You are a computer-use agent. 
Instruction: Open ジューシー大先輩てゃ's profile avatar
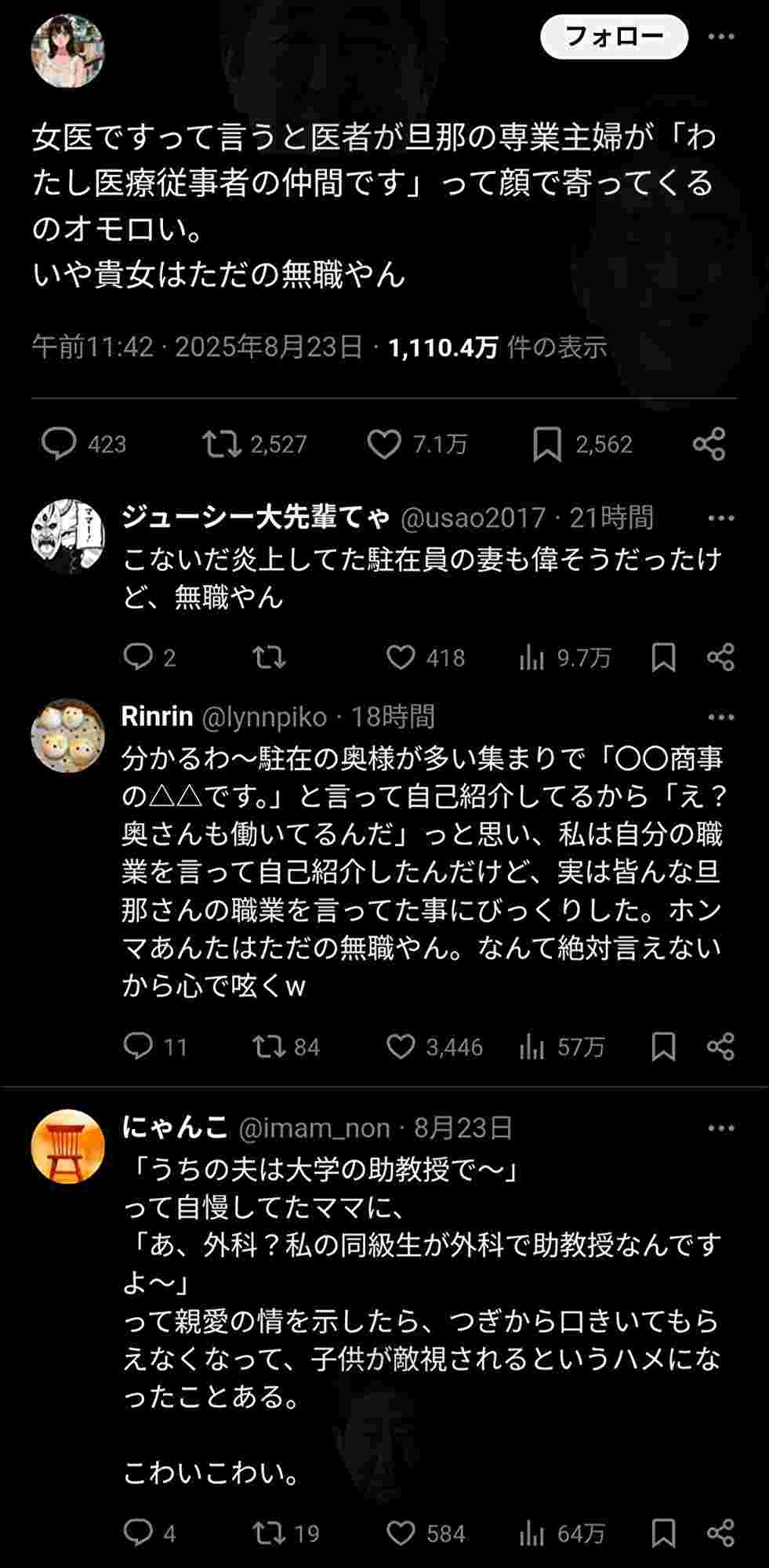point(67,537)
